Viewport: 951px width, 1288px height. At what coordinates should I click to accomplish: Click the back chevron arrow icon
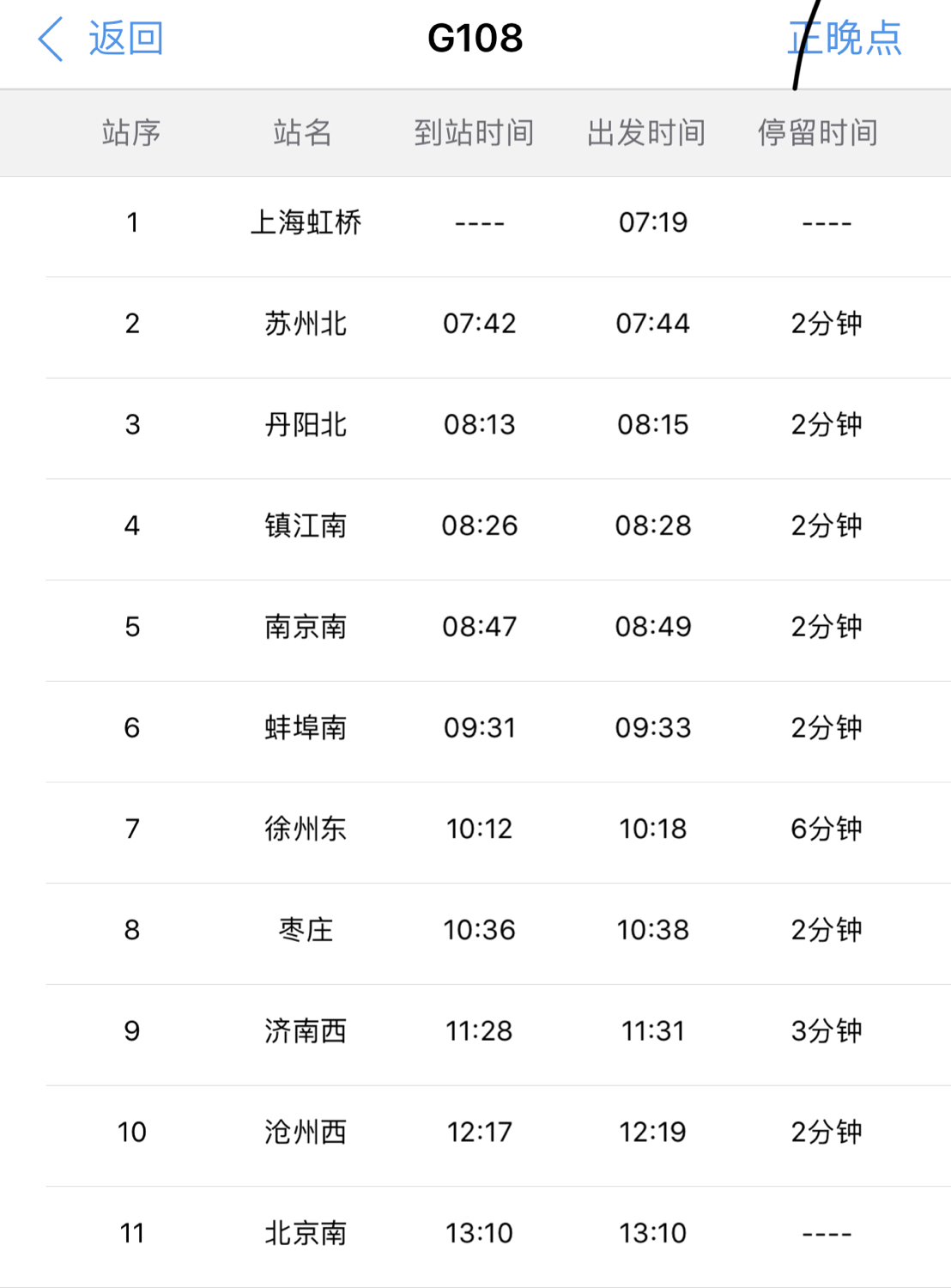51,39
